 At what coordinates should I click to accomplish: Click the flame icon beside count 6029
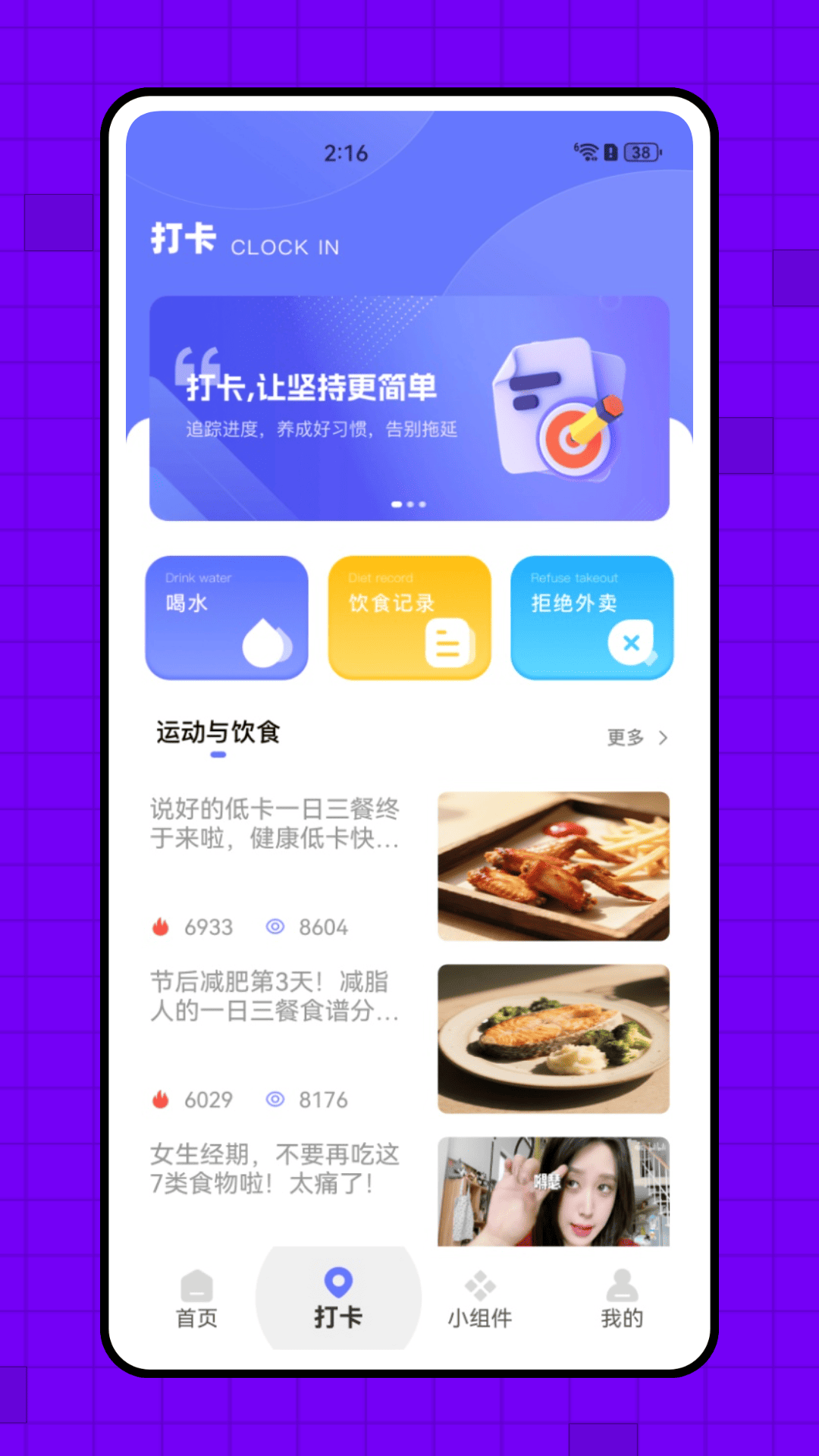coord(160,1099)
